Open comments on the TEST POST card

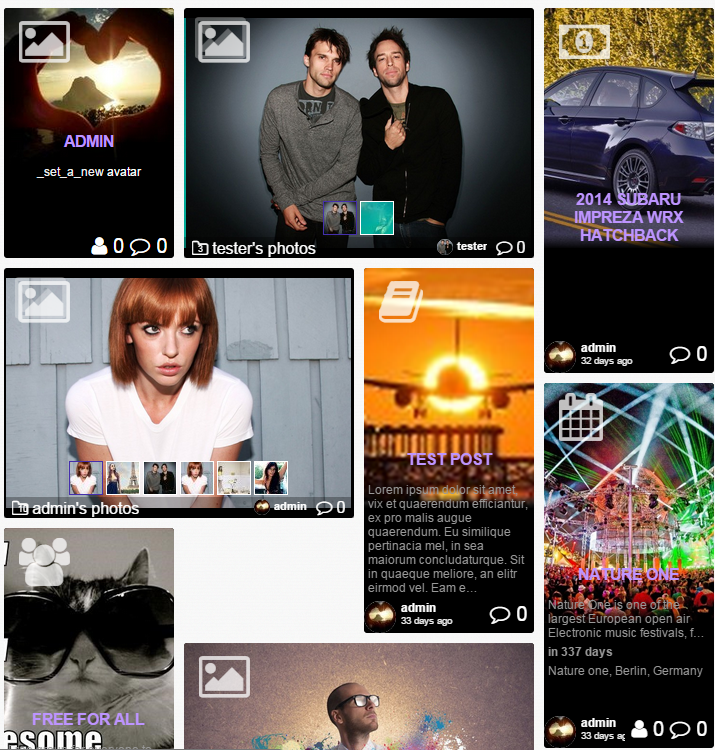(x=508, y=614)
